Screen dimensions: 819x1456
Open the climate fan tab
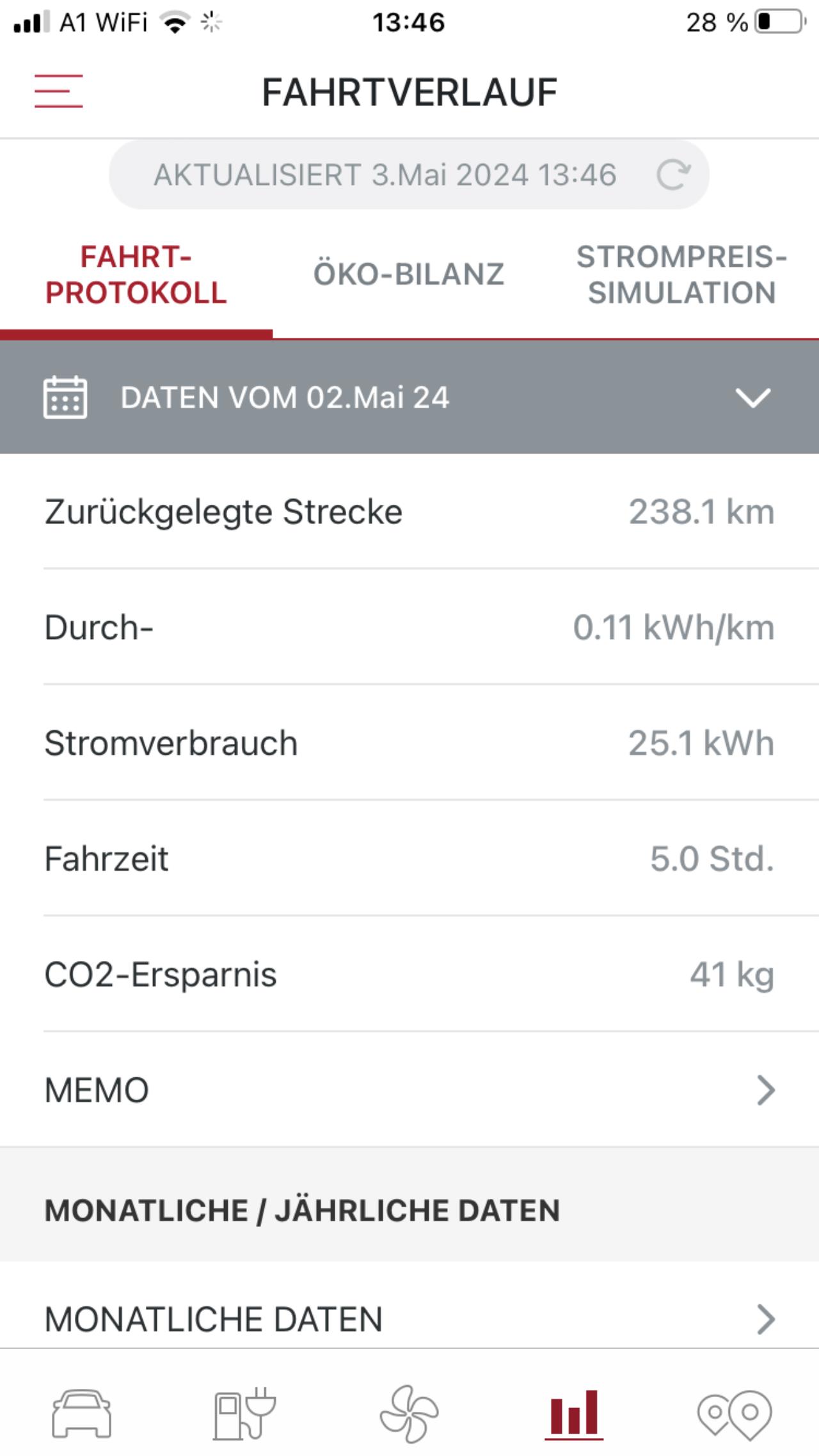[409, 1414]
